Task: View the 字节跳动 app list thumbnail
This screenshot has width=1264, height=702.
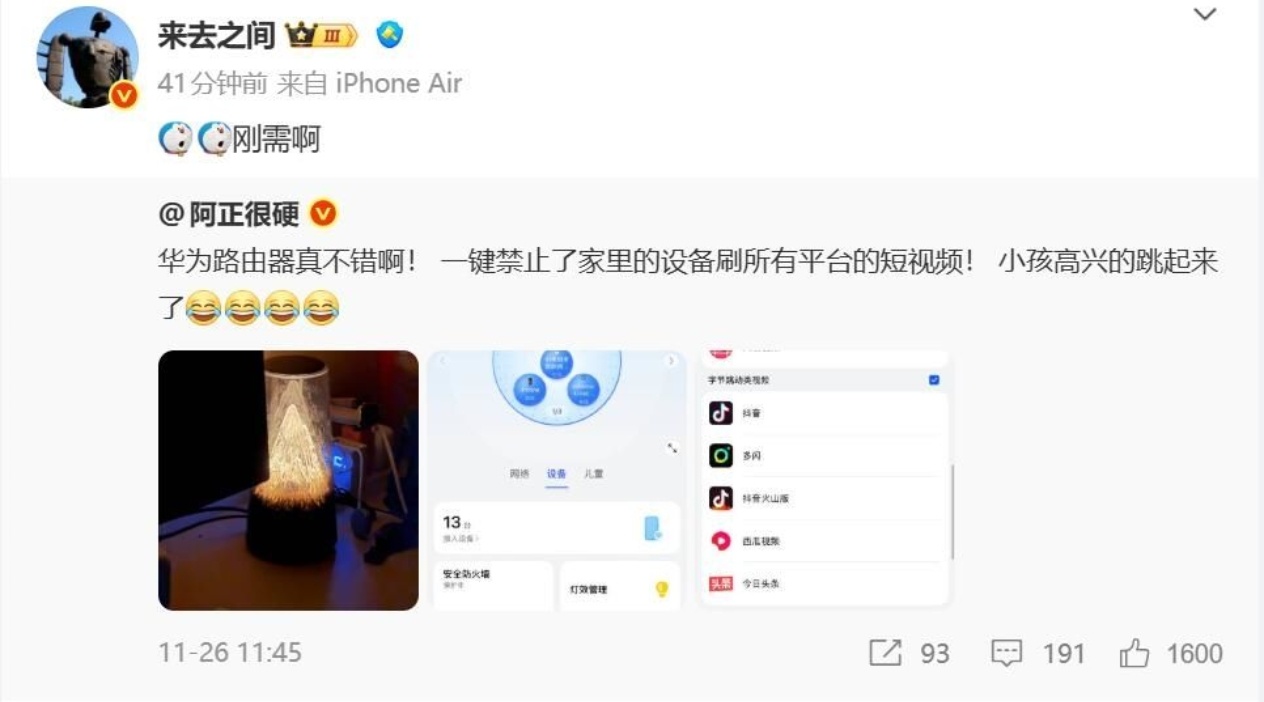Action: click(x=825, y=480)
